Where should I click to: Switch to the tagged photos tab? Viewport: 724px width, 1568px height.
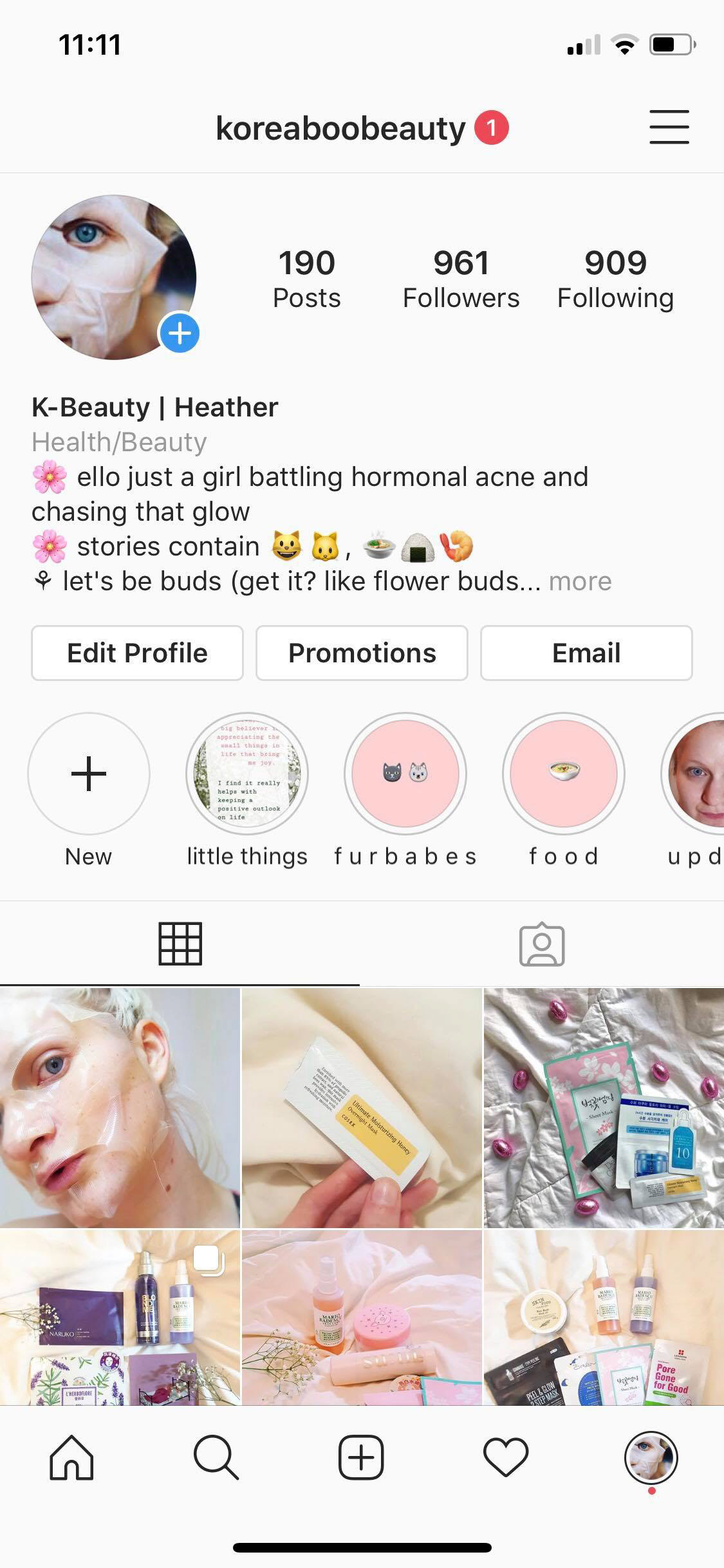pos(542,944)
